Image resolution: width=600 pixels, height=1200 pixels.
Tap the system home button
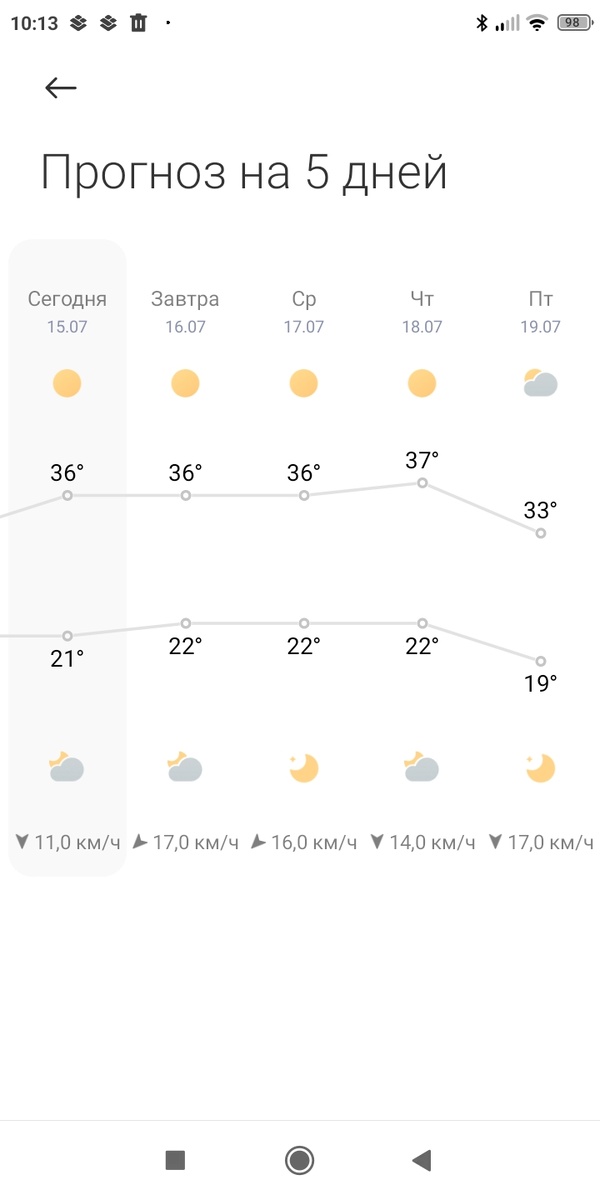pos(299,1160)
